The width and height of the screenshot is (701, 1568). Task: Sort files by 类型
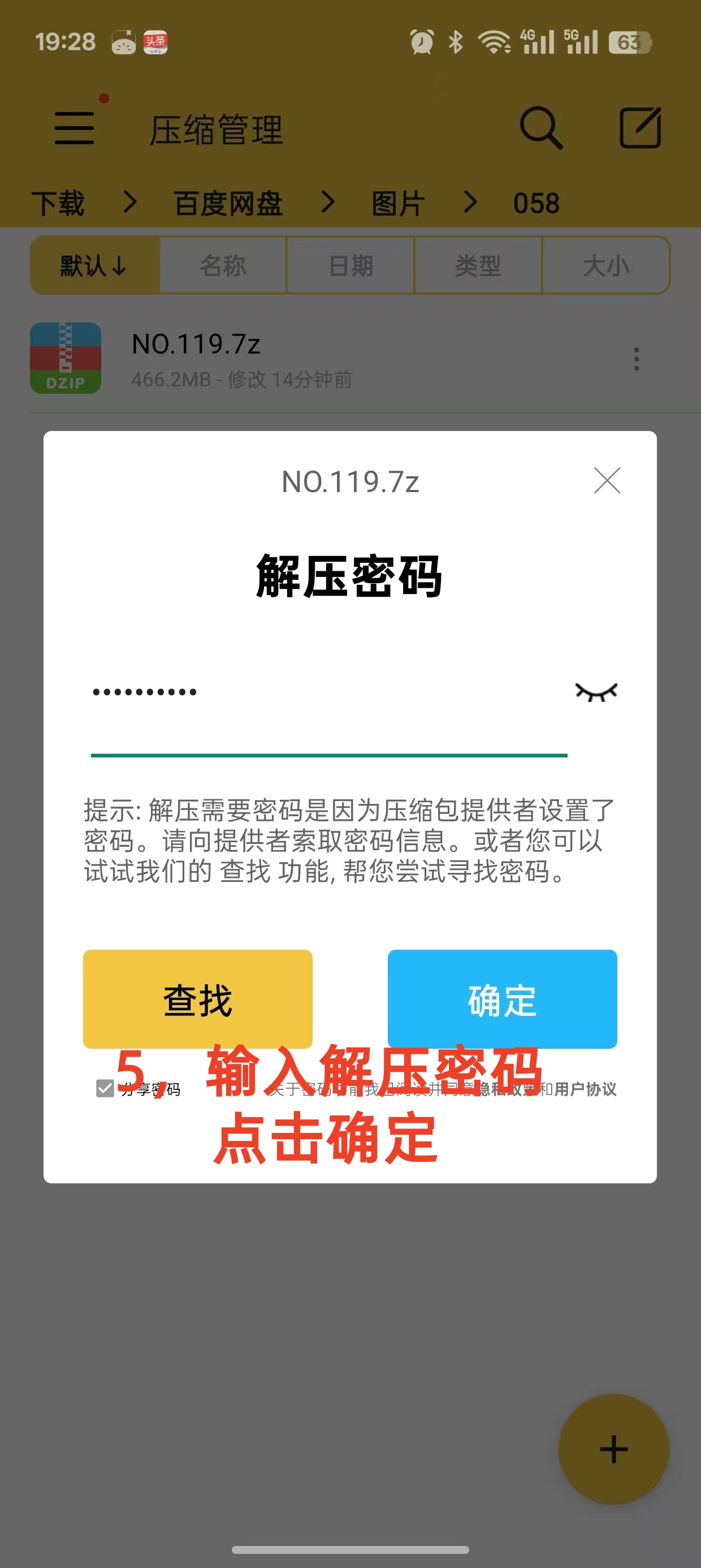tap(478, 266)
